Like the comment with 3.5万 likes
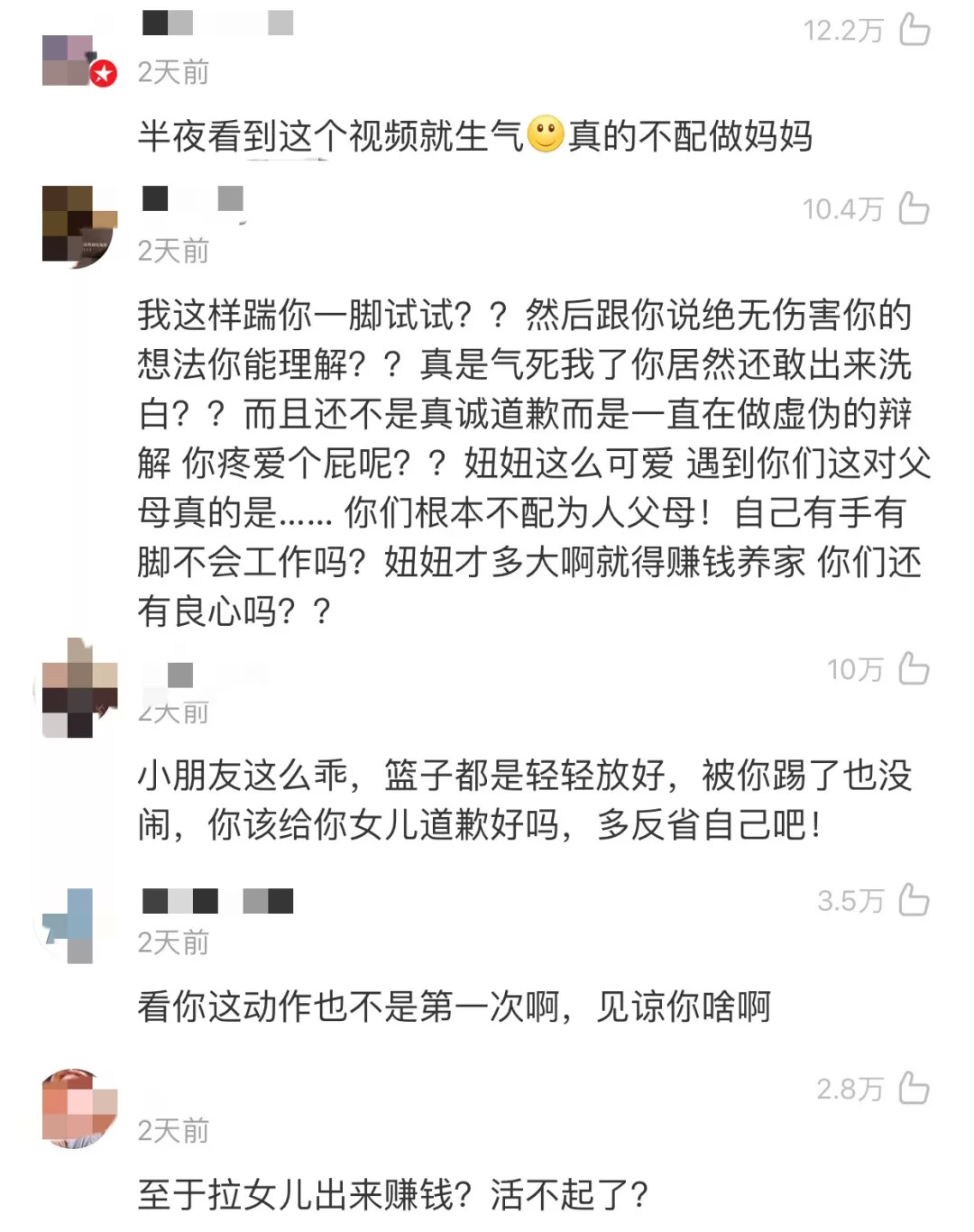 (914, 899)
